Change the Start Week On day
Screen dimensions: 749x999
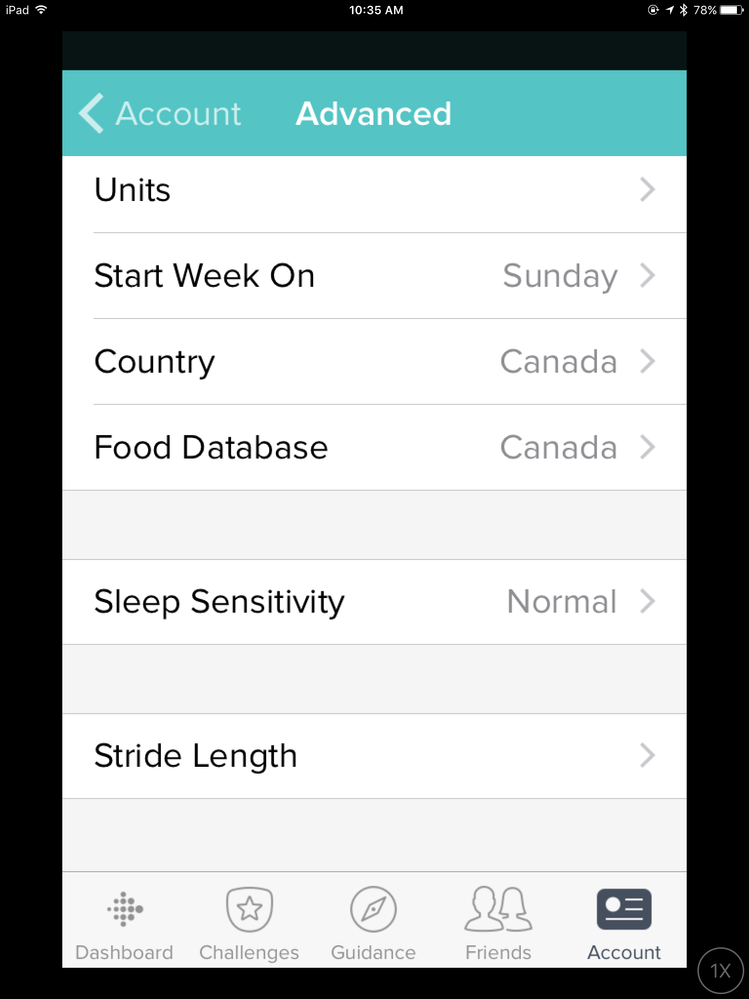(374, 276)
